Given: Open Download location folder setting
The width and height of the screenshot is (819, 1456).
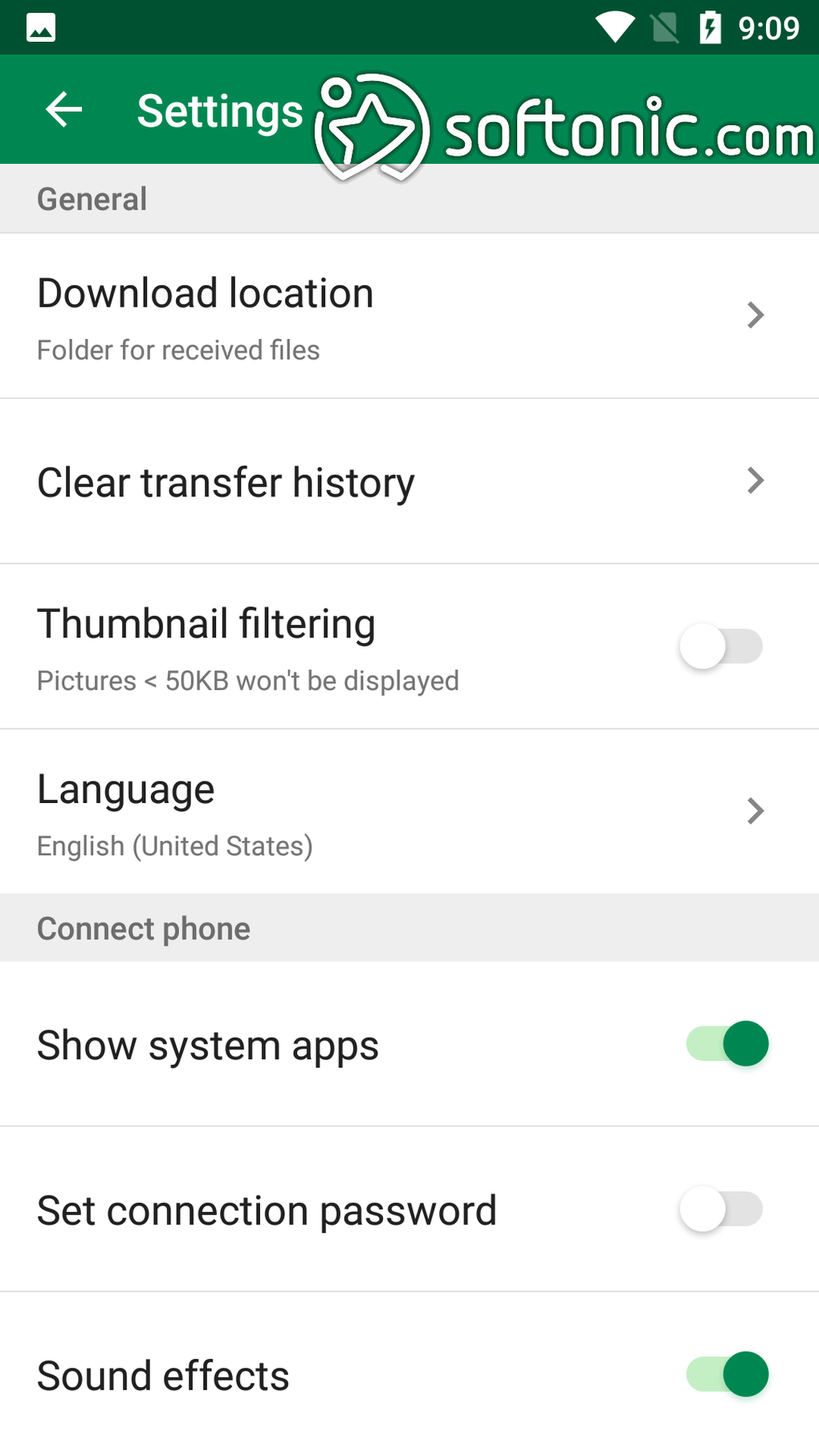Looking at the screenshot, I should pyautogui.click(x=205, y=292).
